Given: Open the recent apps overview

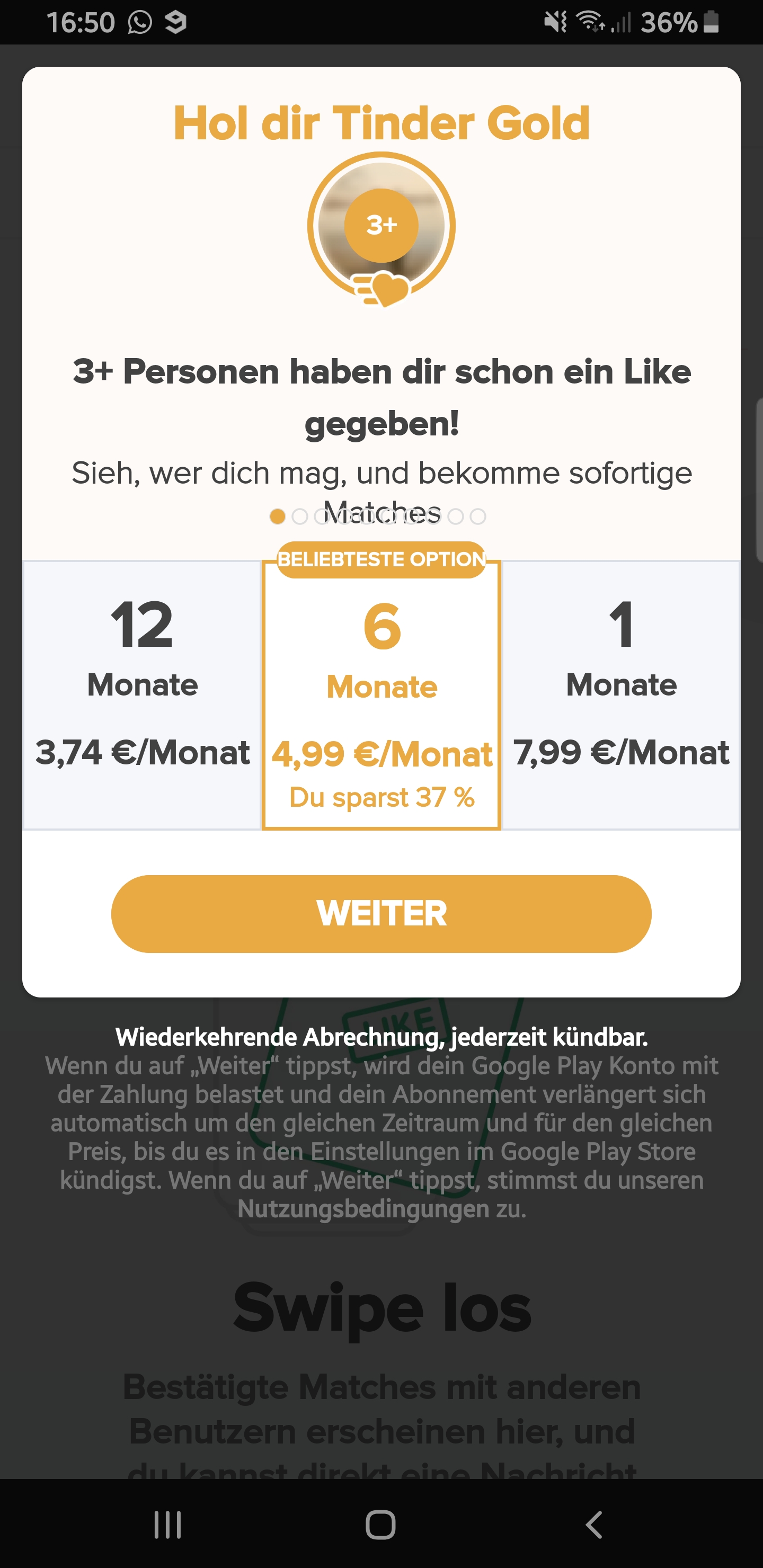Looking at the screenshot, I should (167, 1525).
